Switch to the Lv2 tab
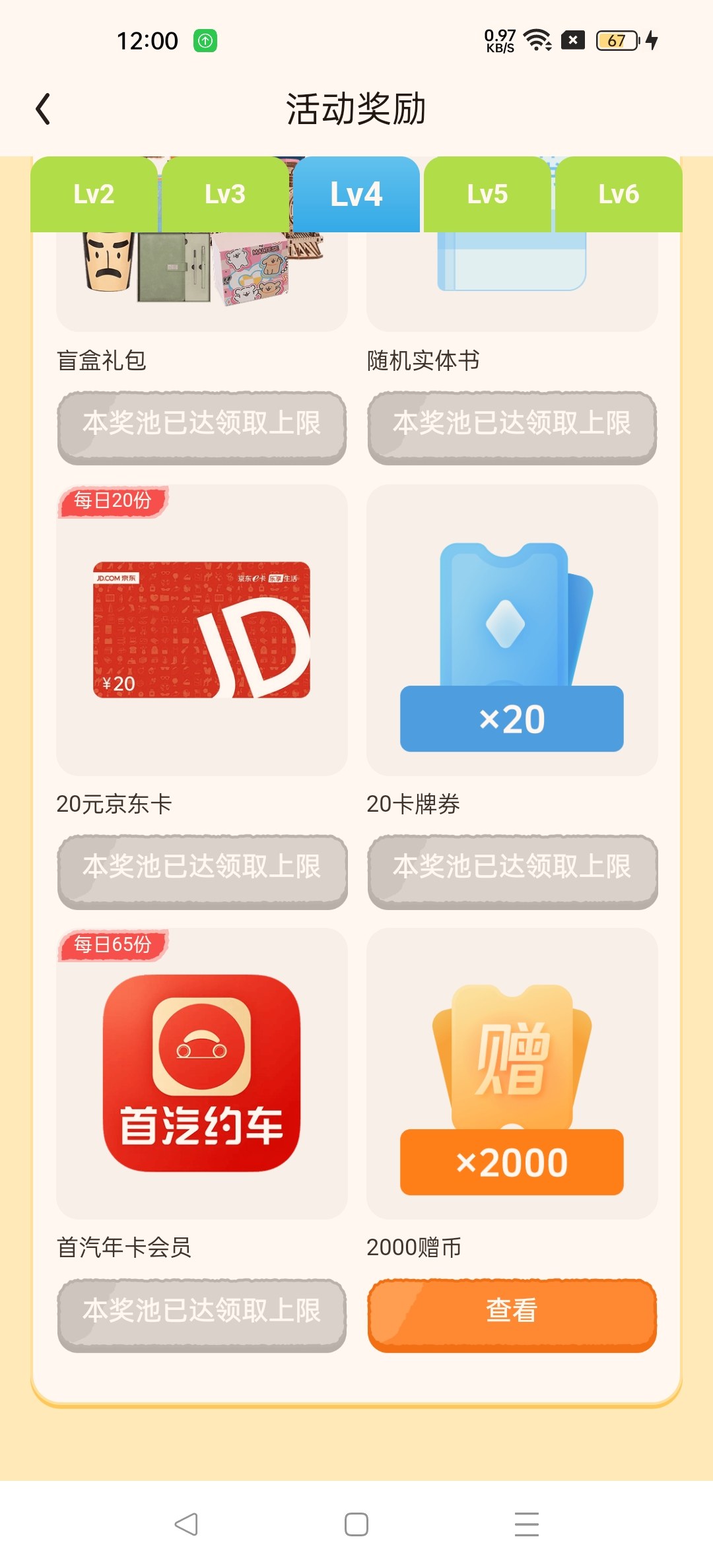 pyautogui.click(x=94, y=194)
